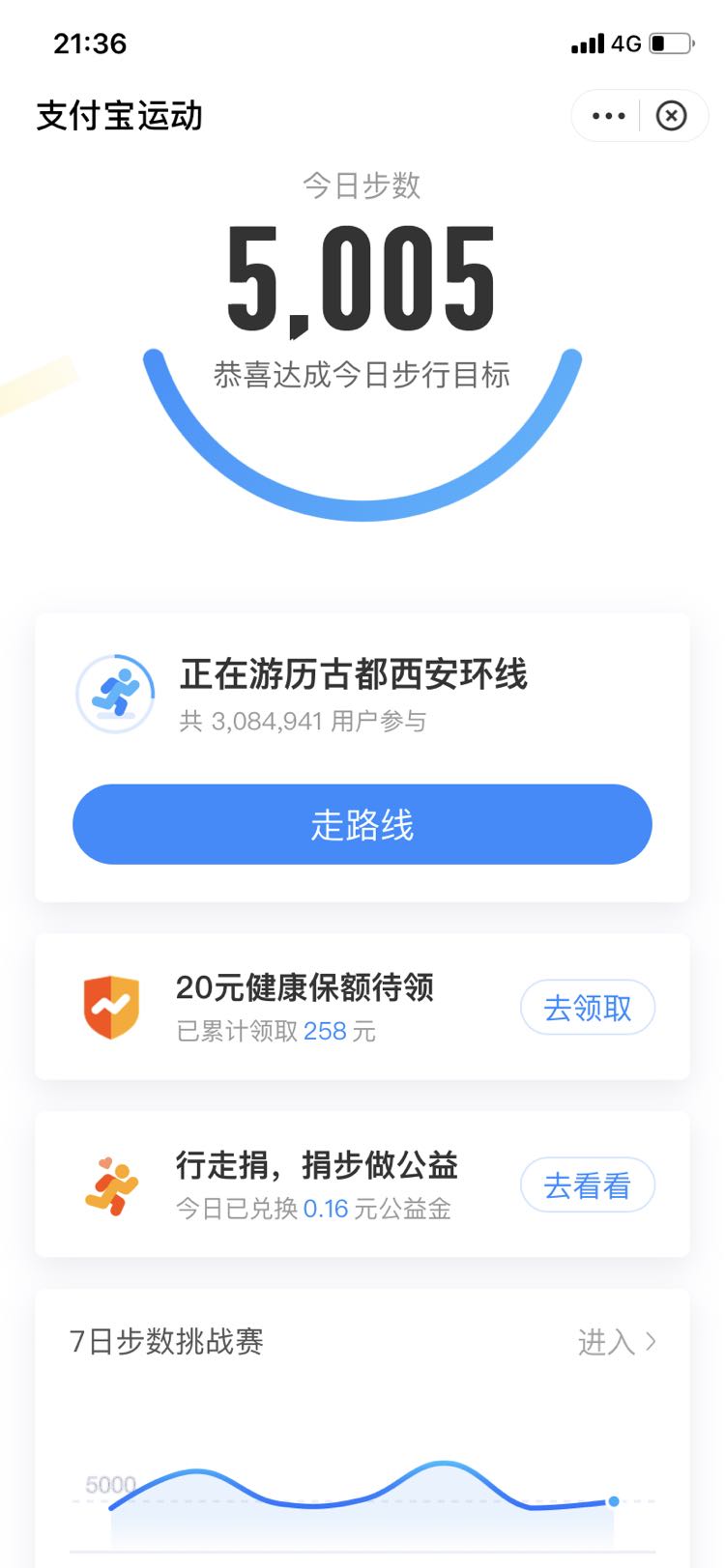This screenshot has height=1568, width=725.
Task: Claim health coverage with 去领取
Action: click(588, 1008)
